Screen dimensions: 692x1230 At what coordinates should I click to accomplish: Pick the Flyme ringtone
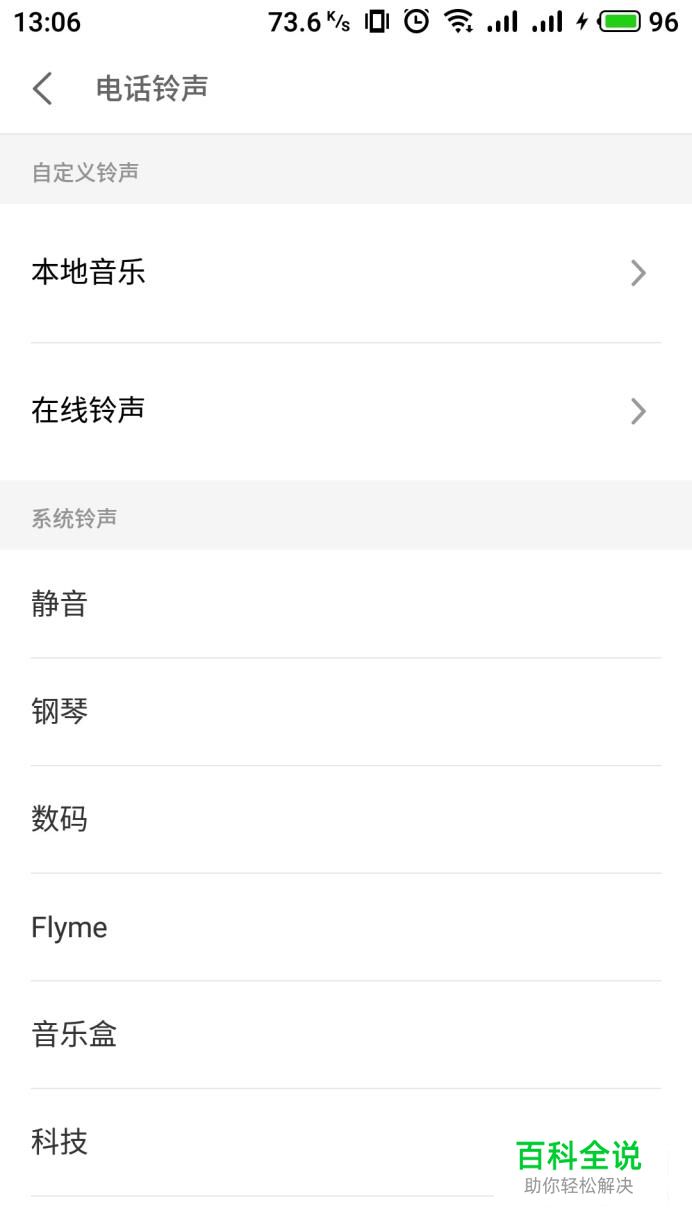[x=346, y=928]
